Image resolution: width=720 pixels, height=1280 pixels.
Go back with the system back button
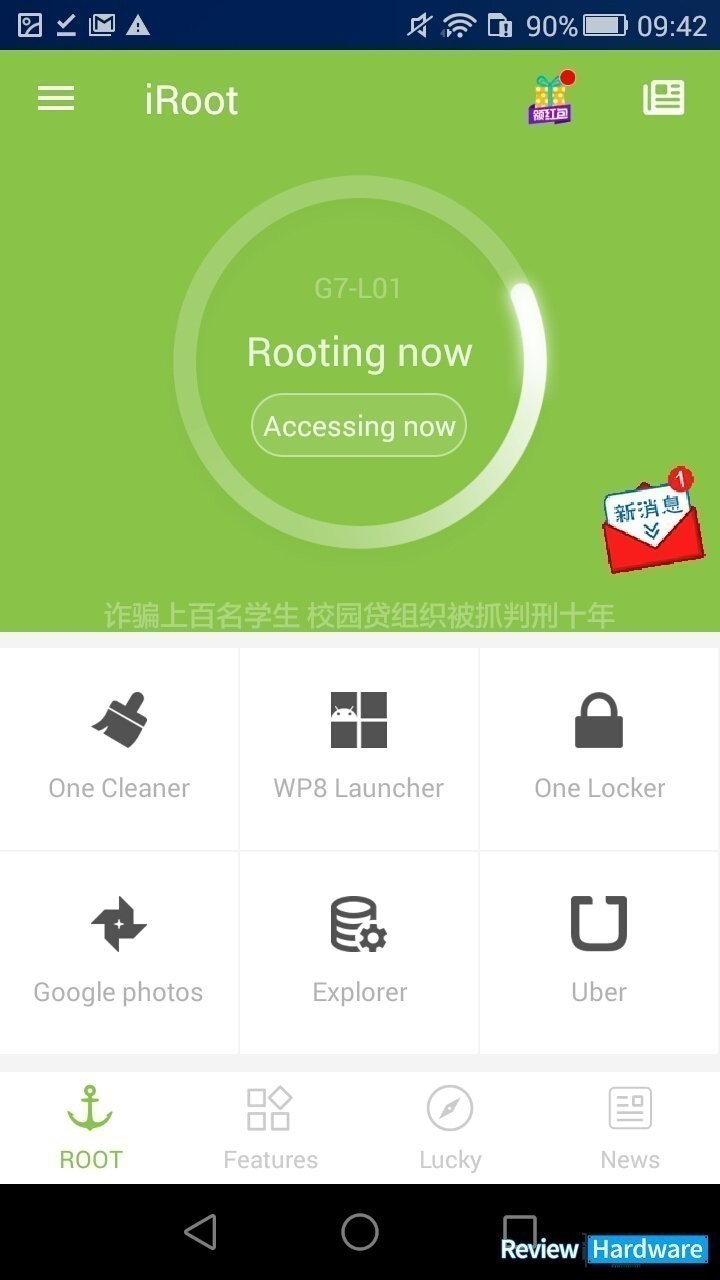201,1232
